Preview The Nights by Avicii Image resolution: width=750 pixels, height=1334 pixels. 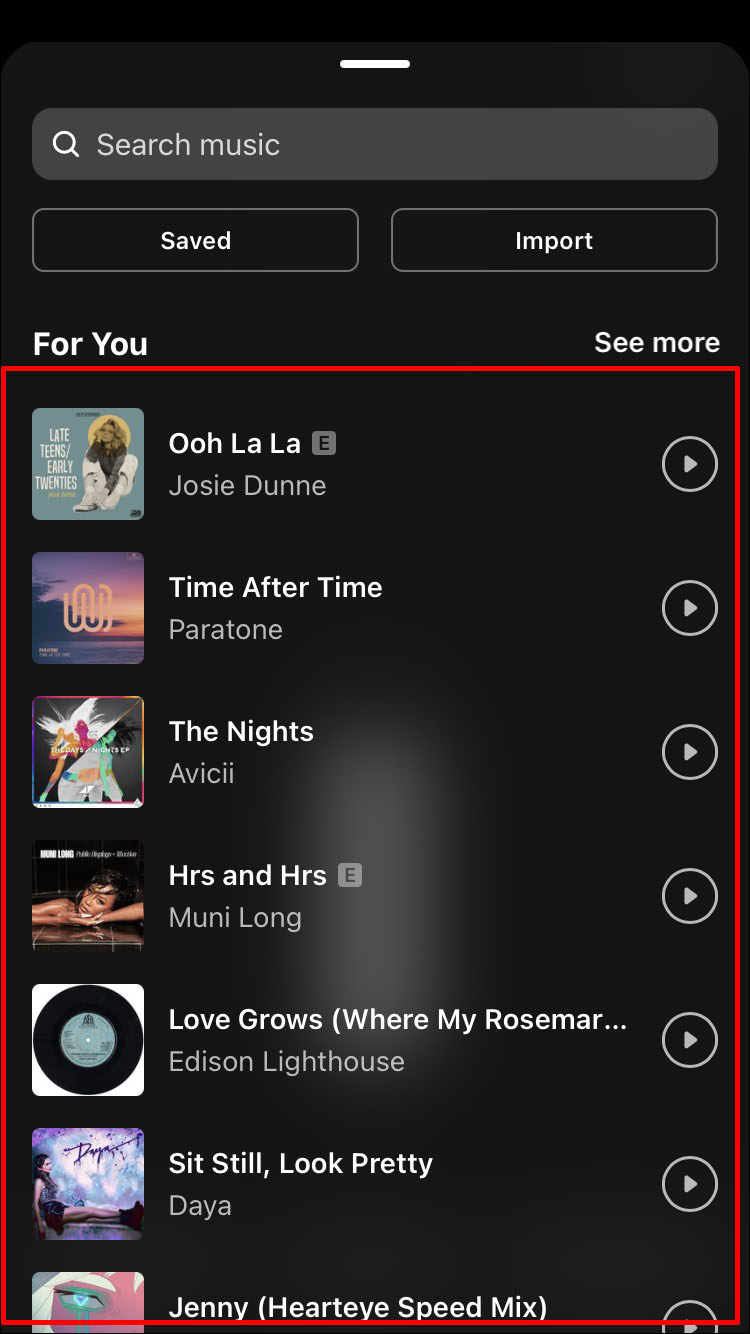[689, 752]
